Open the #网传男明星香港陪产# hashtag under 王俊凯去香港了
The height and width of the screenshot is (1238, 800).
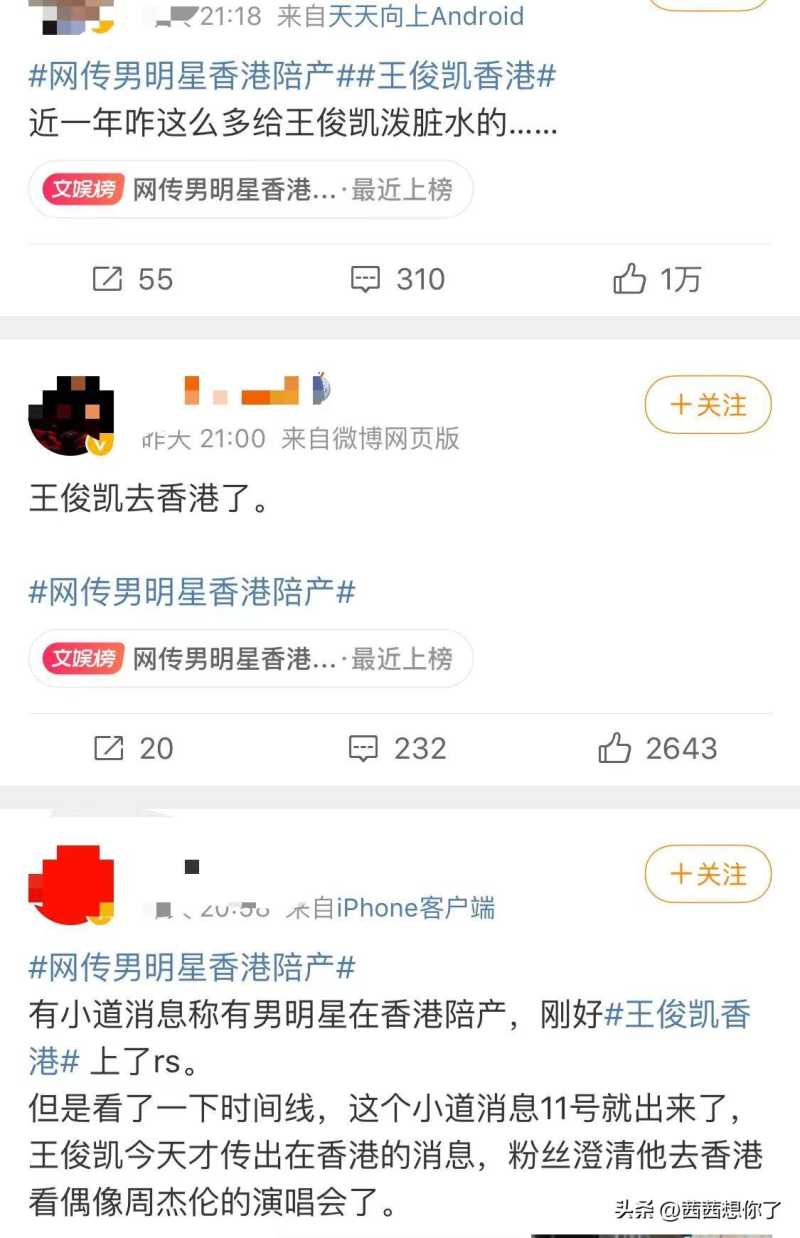coord(192,592)
